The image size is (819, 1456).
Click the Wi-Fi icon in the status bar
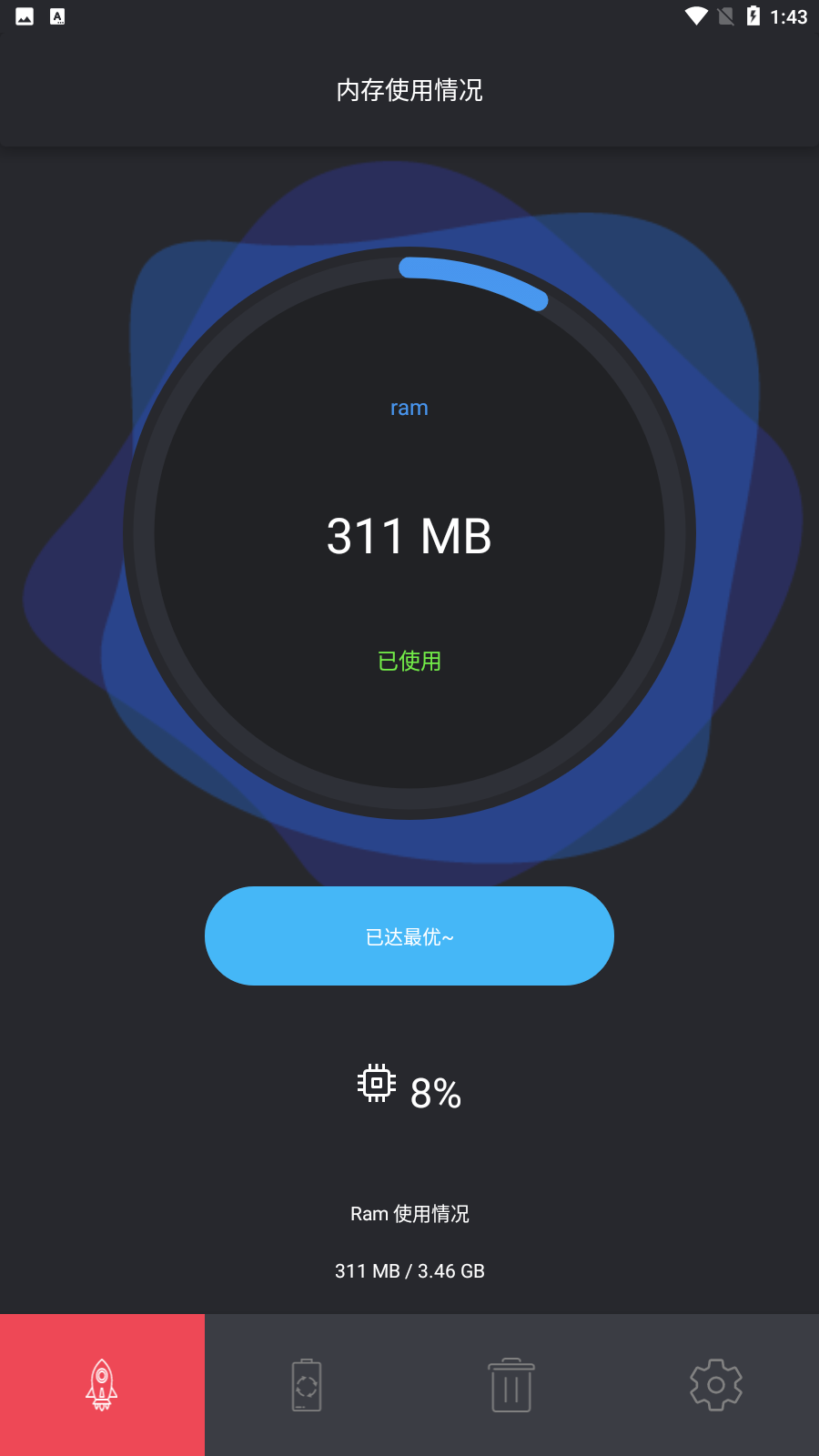coord(696,15)
